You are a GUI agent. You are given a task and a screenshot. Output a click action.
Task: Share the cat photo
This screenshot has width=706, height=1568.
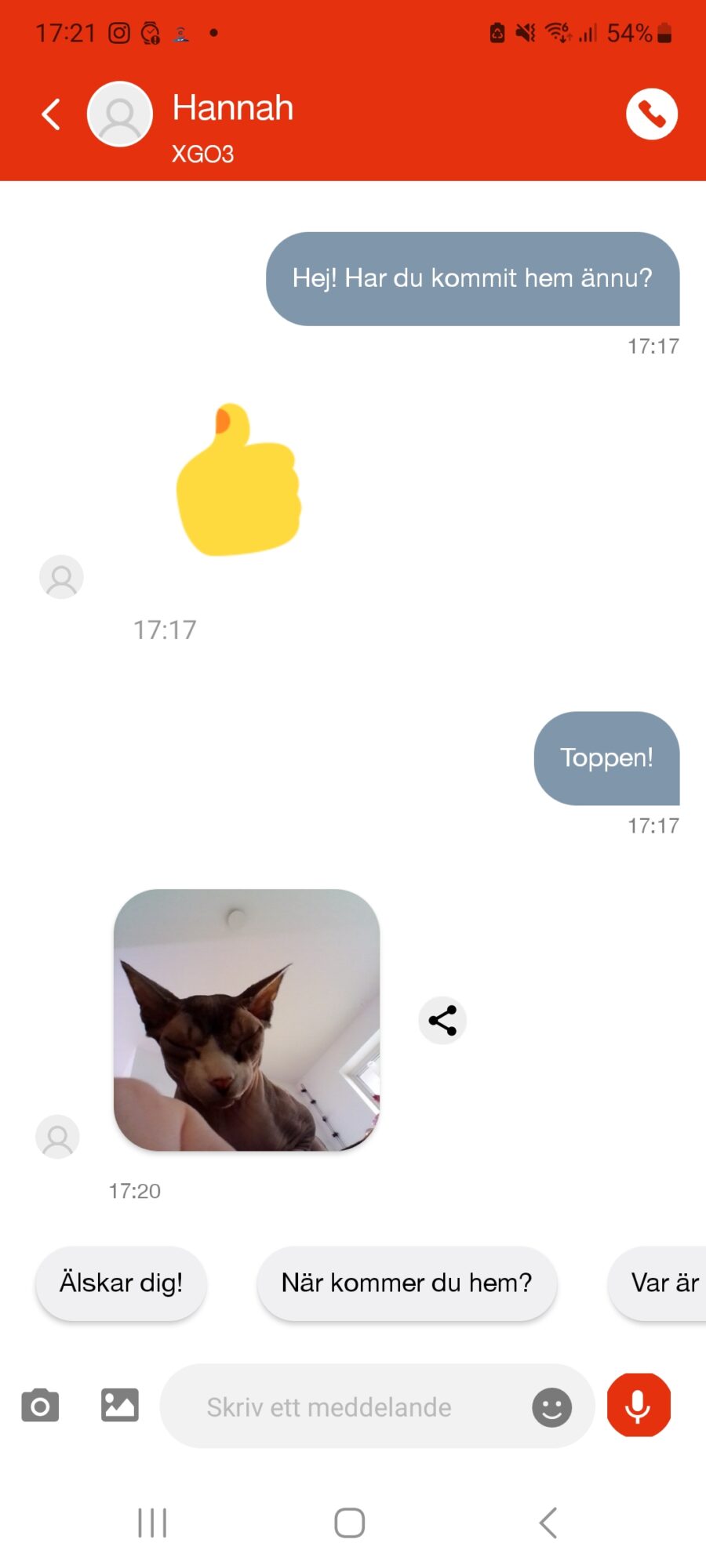(442, 1020)
